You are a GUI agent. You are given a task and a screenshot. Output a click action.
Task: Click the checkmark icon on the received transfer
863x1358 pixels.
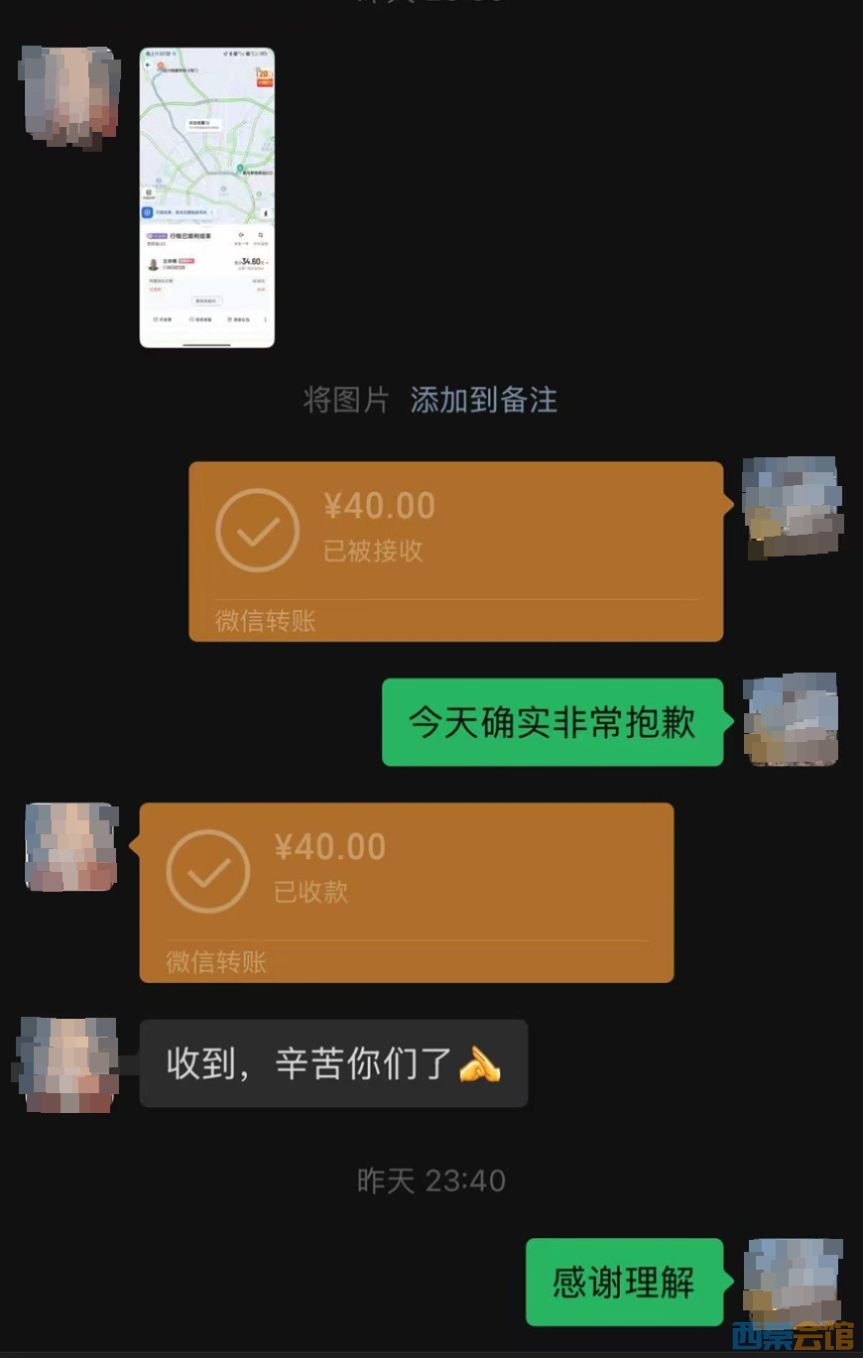tap(207, 871)
